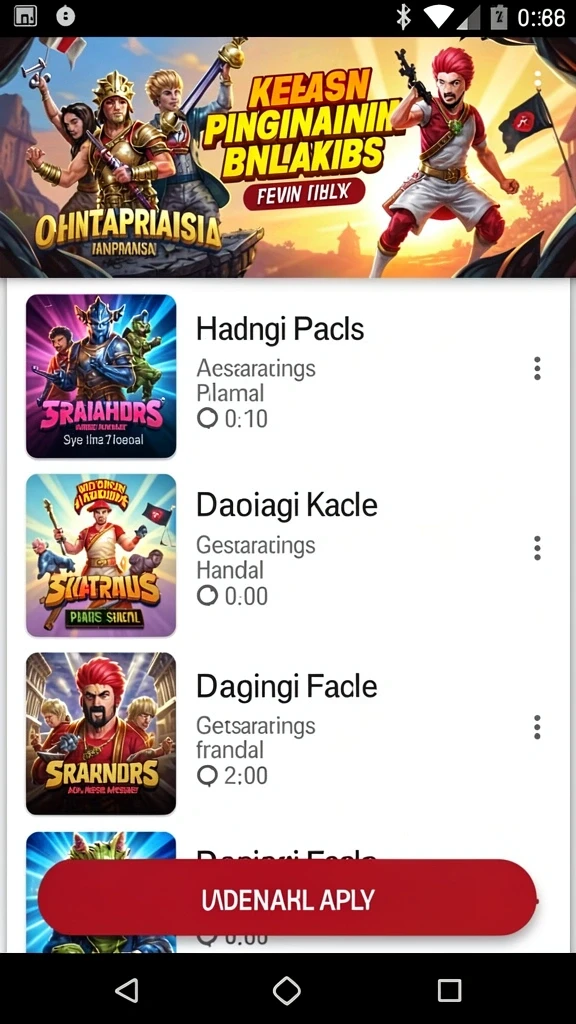
Task: Open the Daoiagi Kacle list item
Action: (287, 554)
